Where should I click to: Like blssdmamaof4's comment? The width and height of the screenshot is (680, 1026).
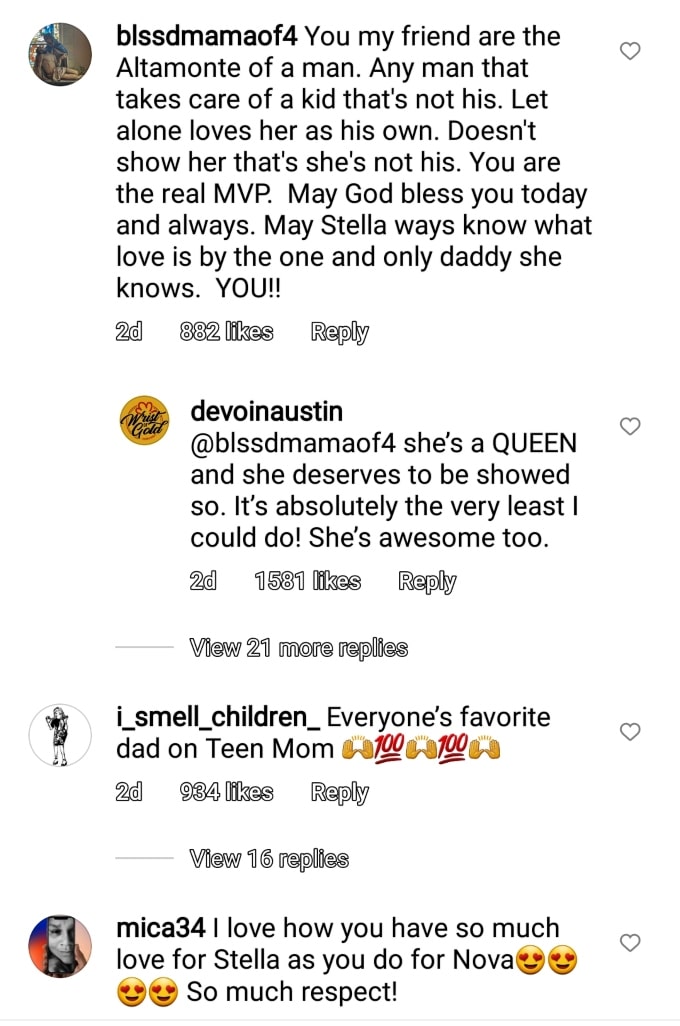click(x=630, y=51)
